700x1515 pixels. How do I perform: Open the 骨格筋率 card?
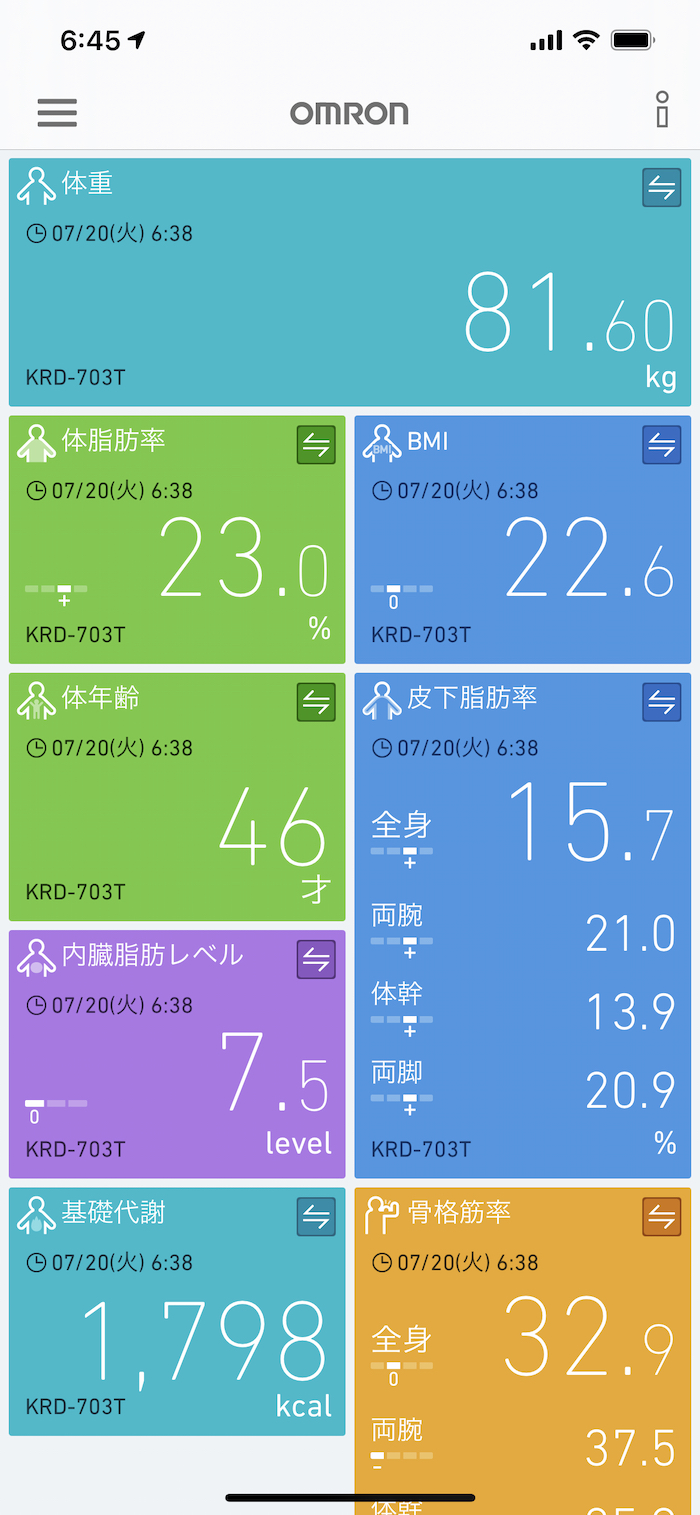[522, 1350]
